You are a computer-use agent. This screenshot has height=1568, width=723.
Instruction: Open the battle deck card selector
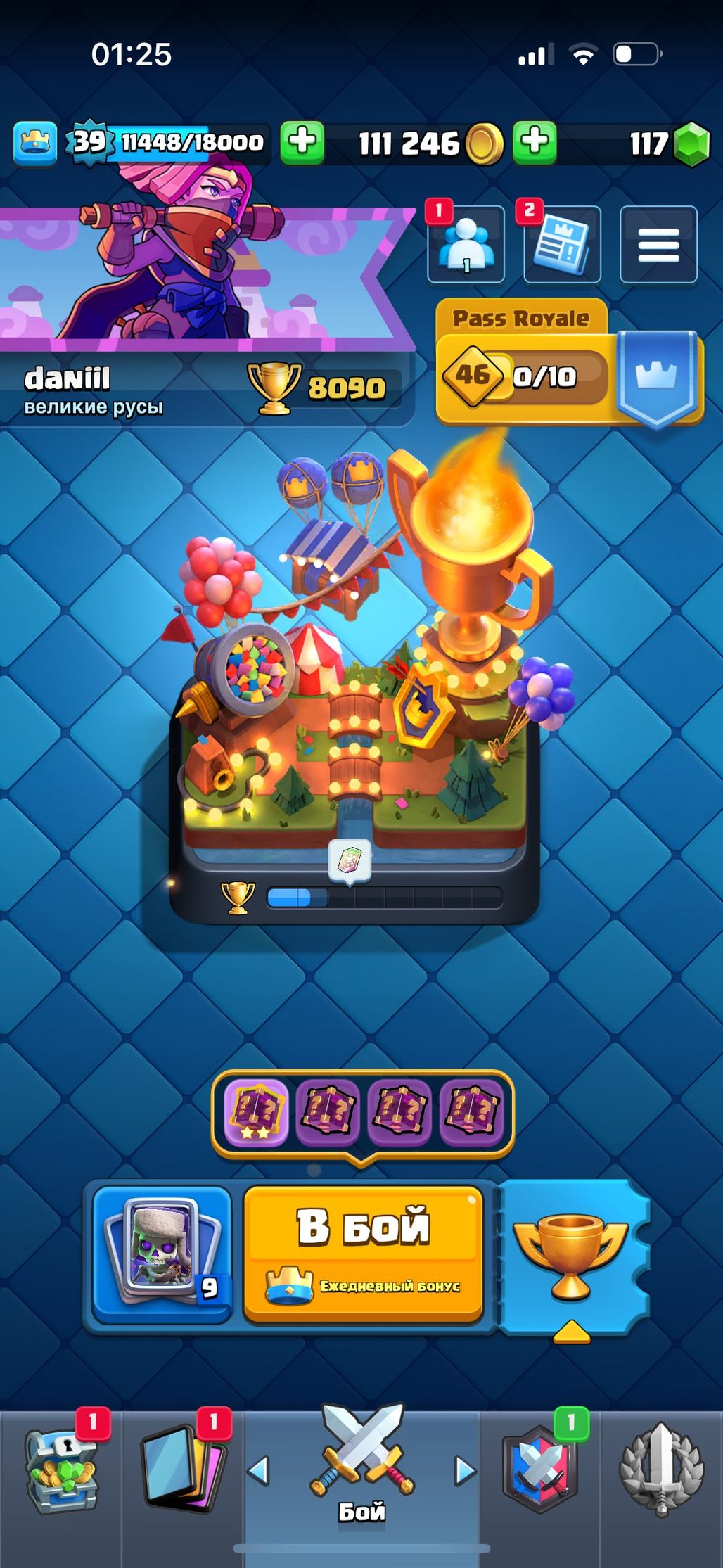[x=162, y=1254]
